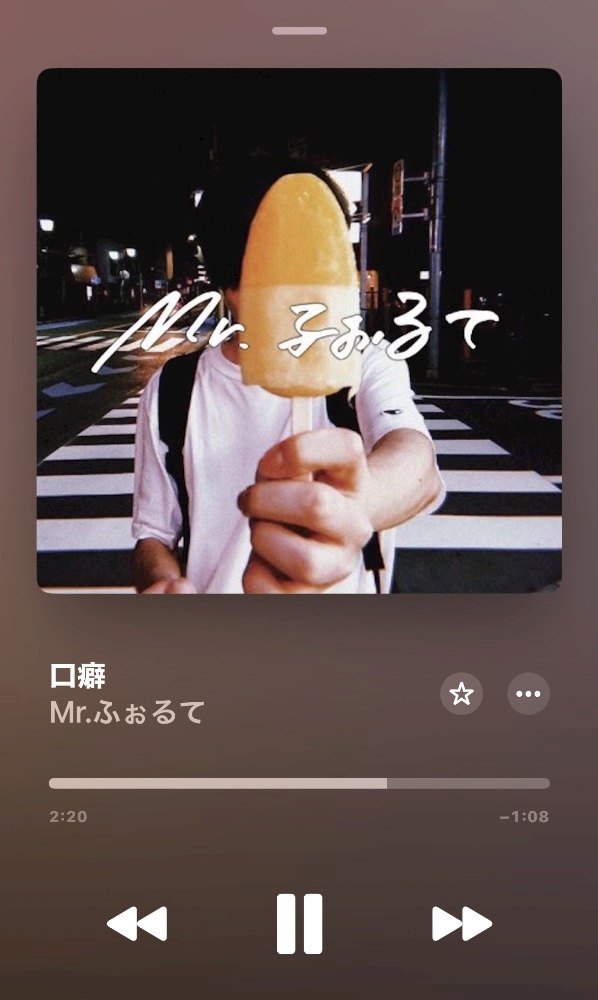Screen dimensions: 598x1000
Task: Tap the playback progress bar to seek
Action: (299, 783)
